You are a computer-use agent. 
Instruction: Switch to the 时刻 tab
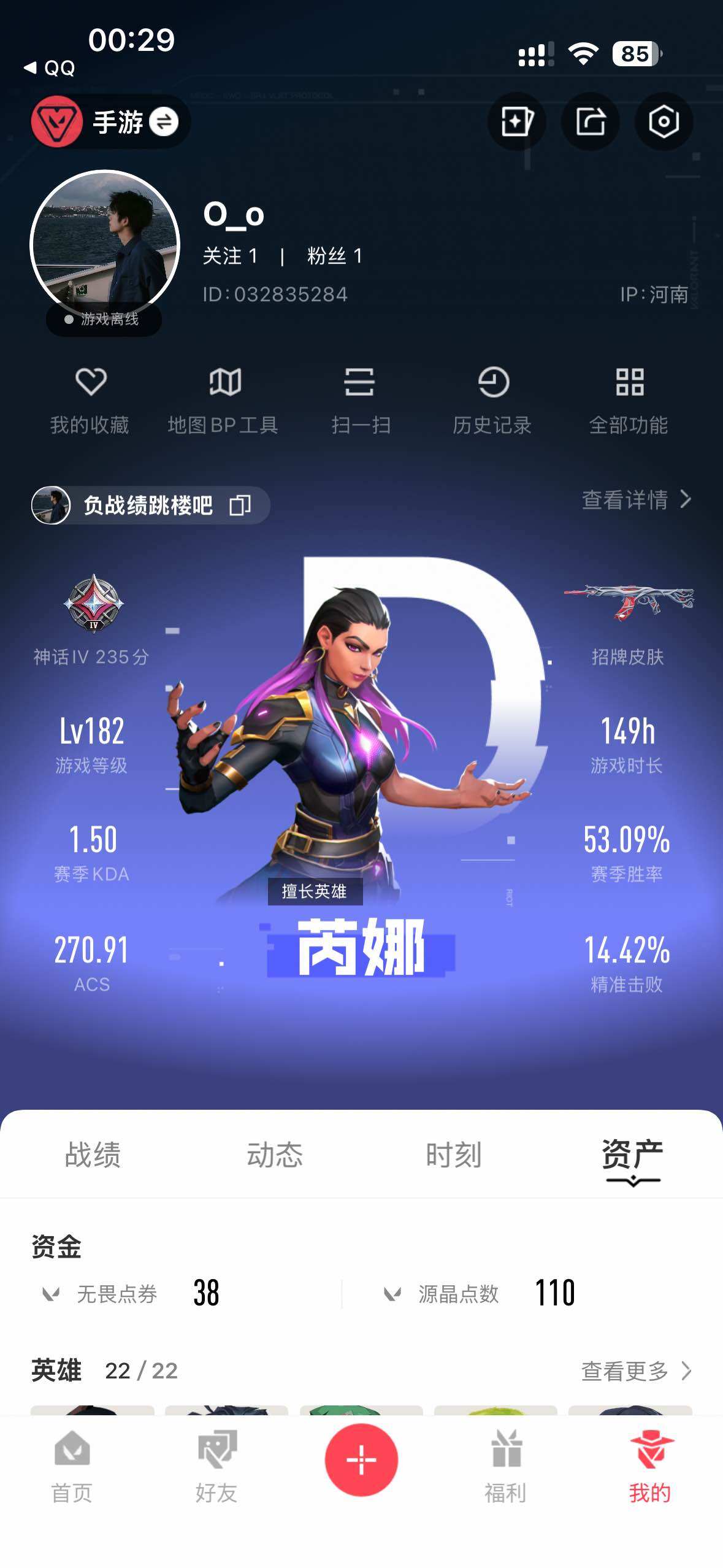tap(454, 1155)
